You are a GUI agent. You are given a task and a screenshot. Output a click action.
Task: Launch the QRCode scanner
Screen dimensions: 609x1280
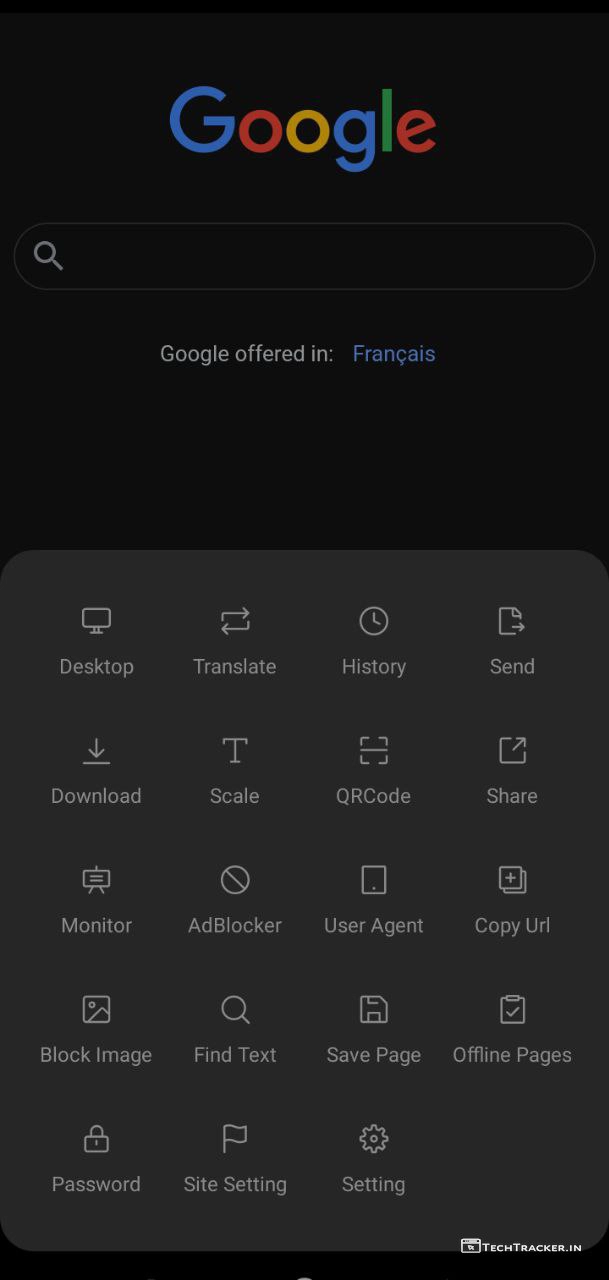(x=373, y=770)
